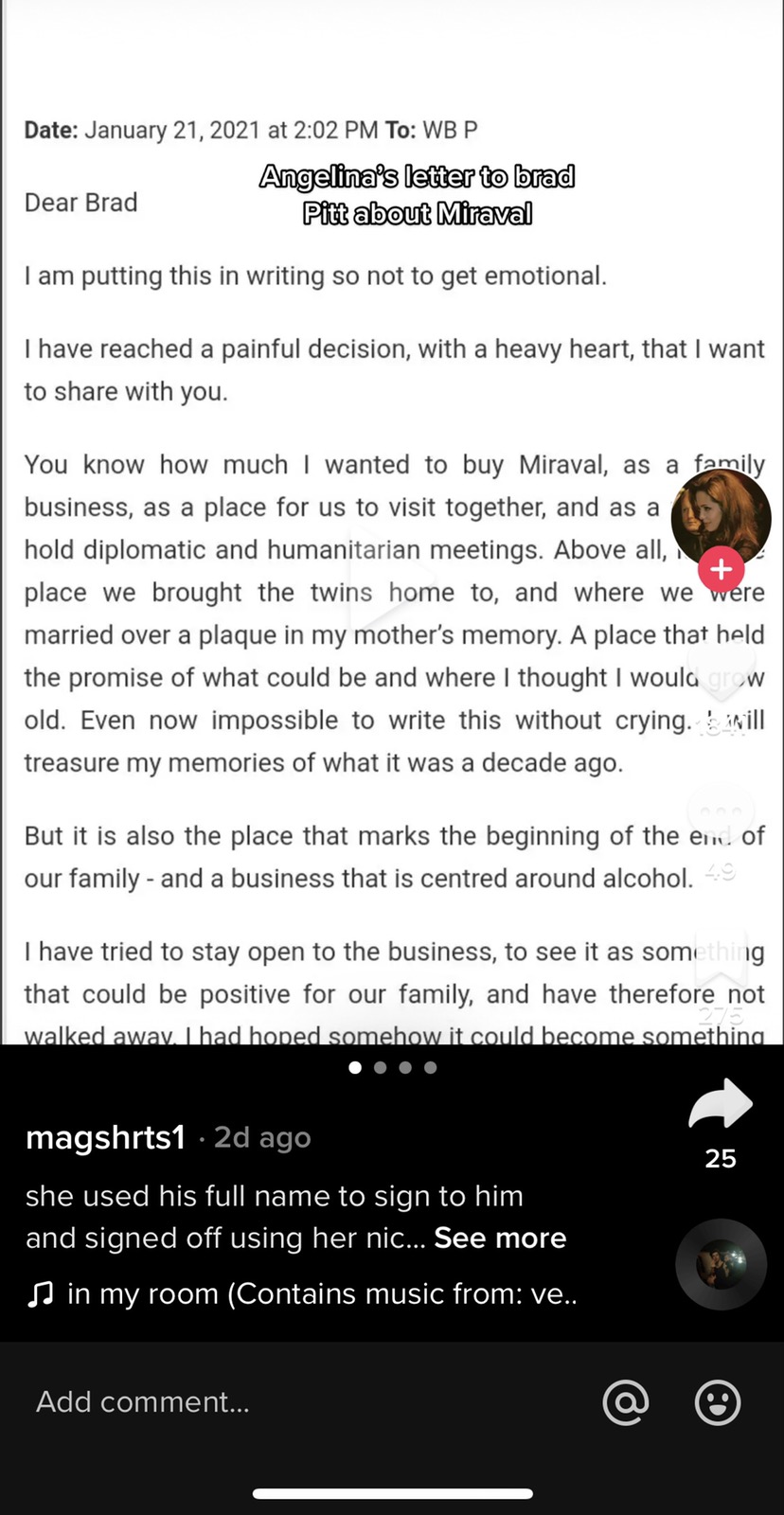Screen dimensions: 784x1515
Task: Open the creator's profile picture
Action: 721,514
